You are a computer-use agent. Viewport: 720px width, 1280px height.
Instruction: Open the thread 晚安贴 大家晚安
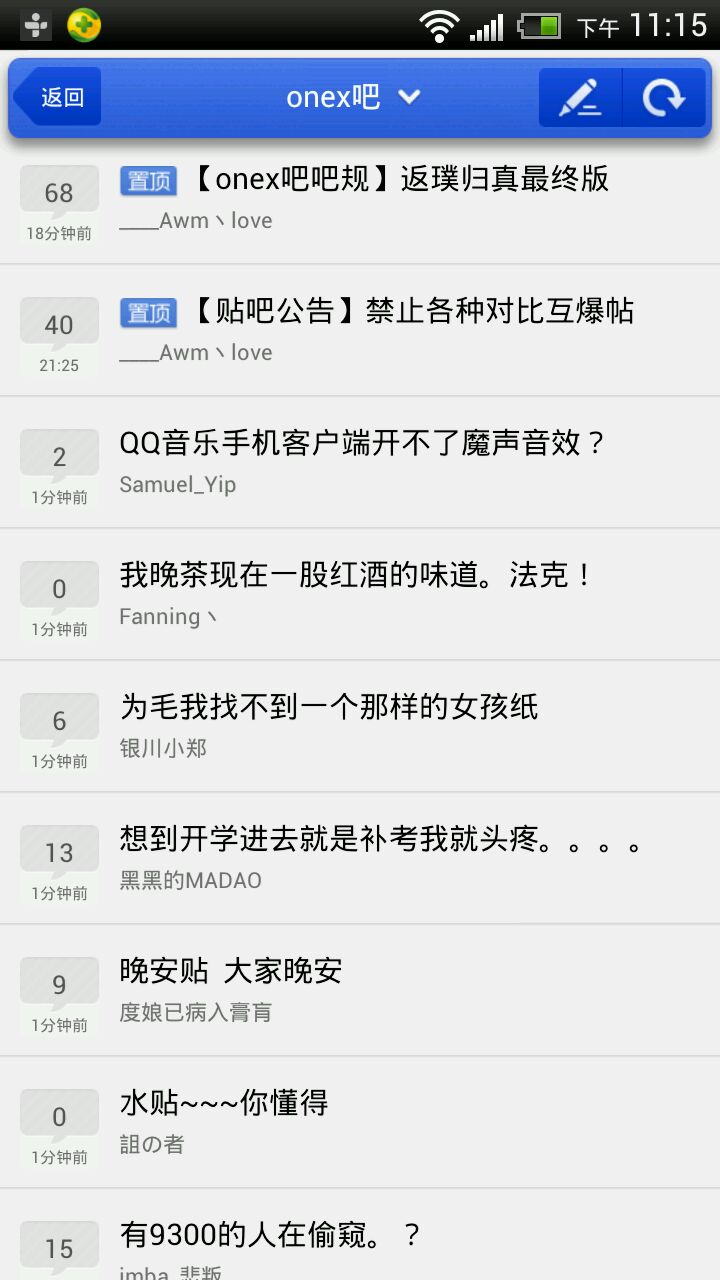coord(360,991)
